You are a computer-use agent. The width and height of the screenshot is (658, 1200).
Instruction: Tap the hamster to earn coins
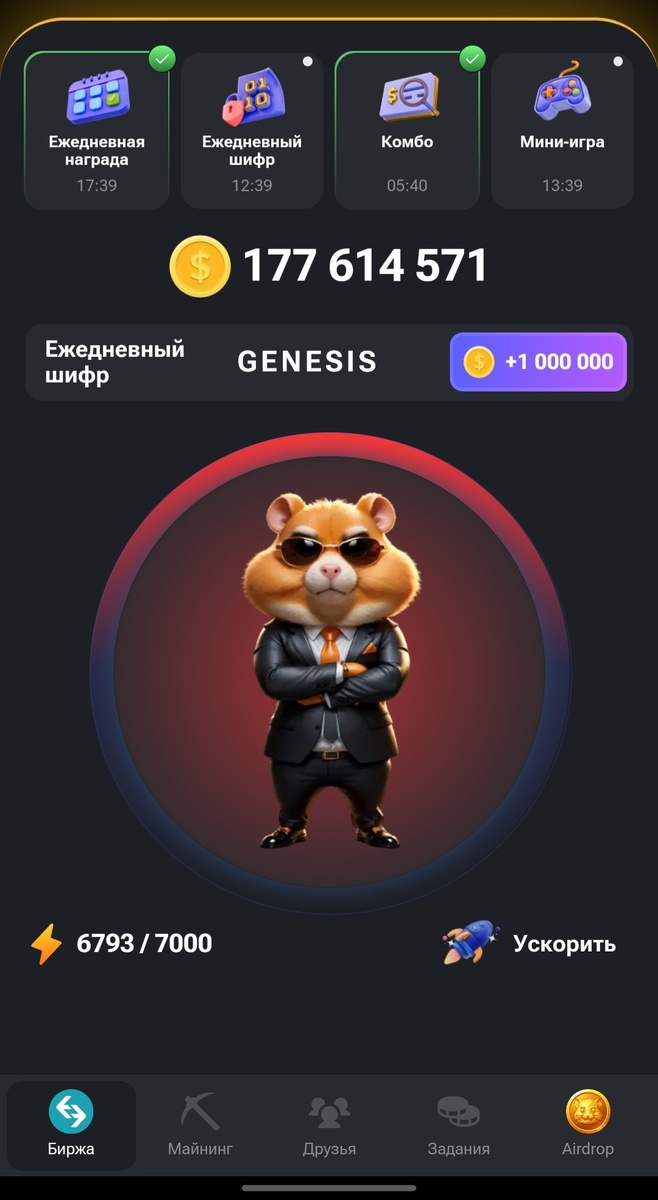(x=329, y=672)
